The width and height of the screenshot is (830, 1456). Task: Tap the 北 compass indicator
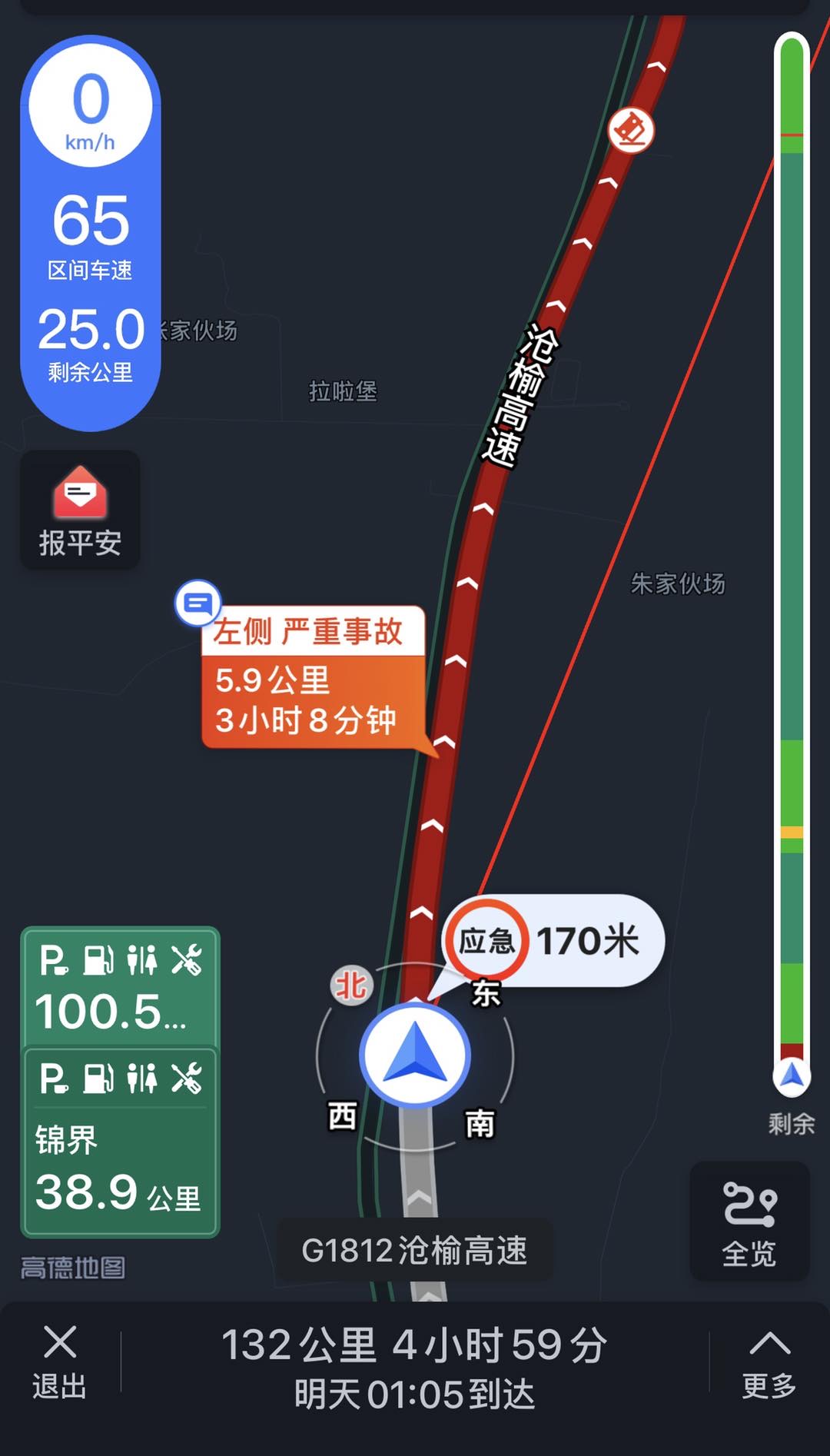(x=352, y=985)
